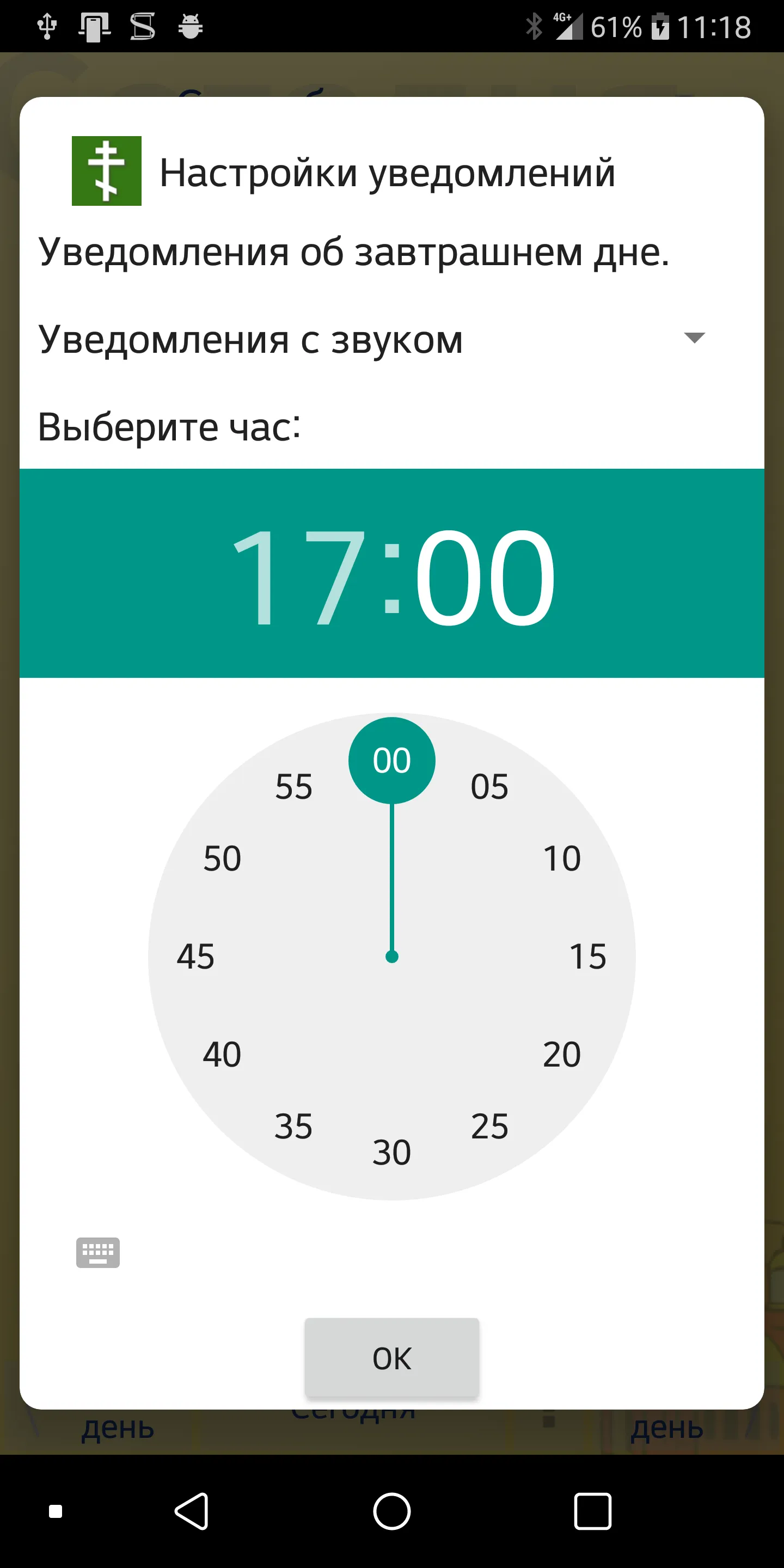Tap the USB connection icon in status bar
The width and height of the screenshot is (784, 1568).
(x=47, y=26)
